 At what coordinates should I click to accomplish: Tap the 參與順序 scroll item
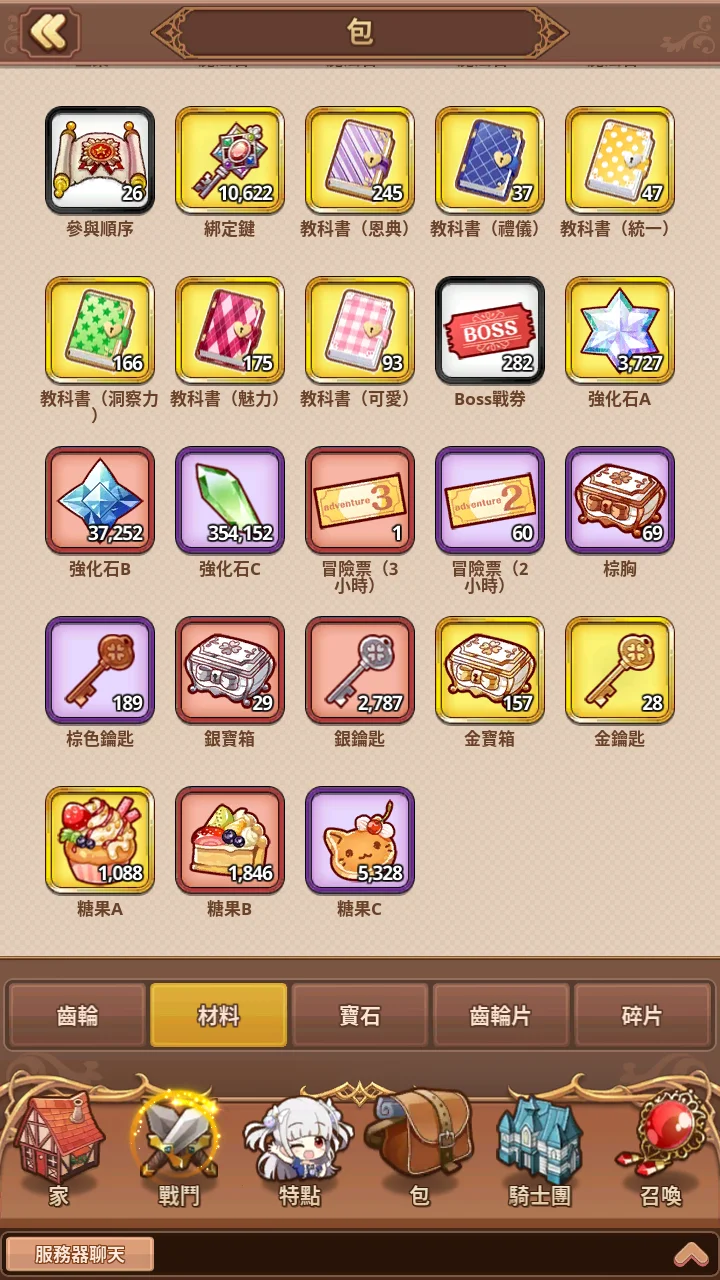(x=100, y=160)
